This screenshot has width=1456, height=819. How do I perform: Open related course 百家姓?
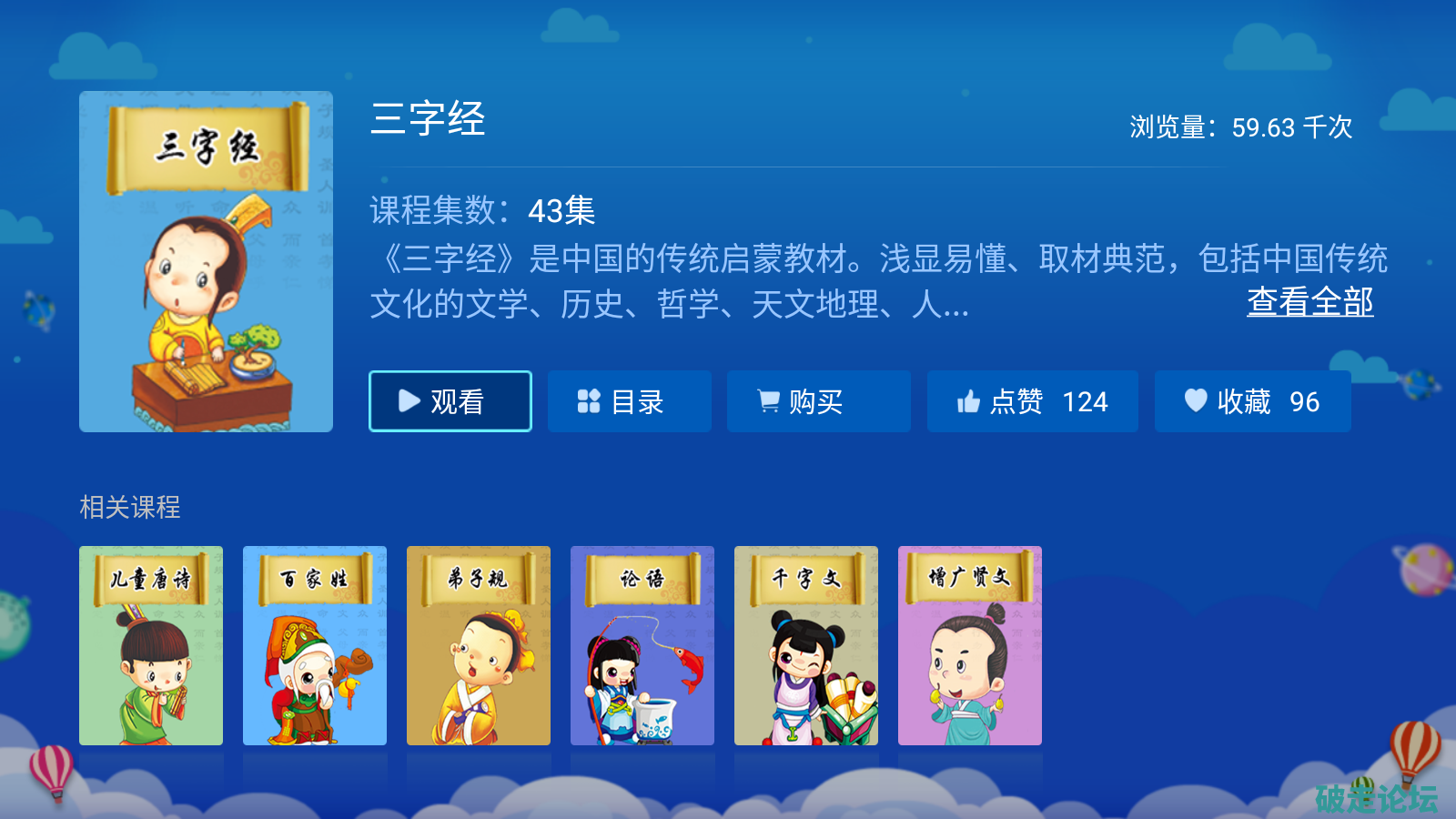[x=315, y=645]
